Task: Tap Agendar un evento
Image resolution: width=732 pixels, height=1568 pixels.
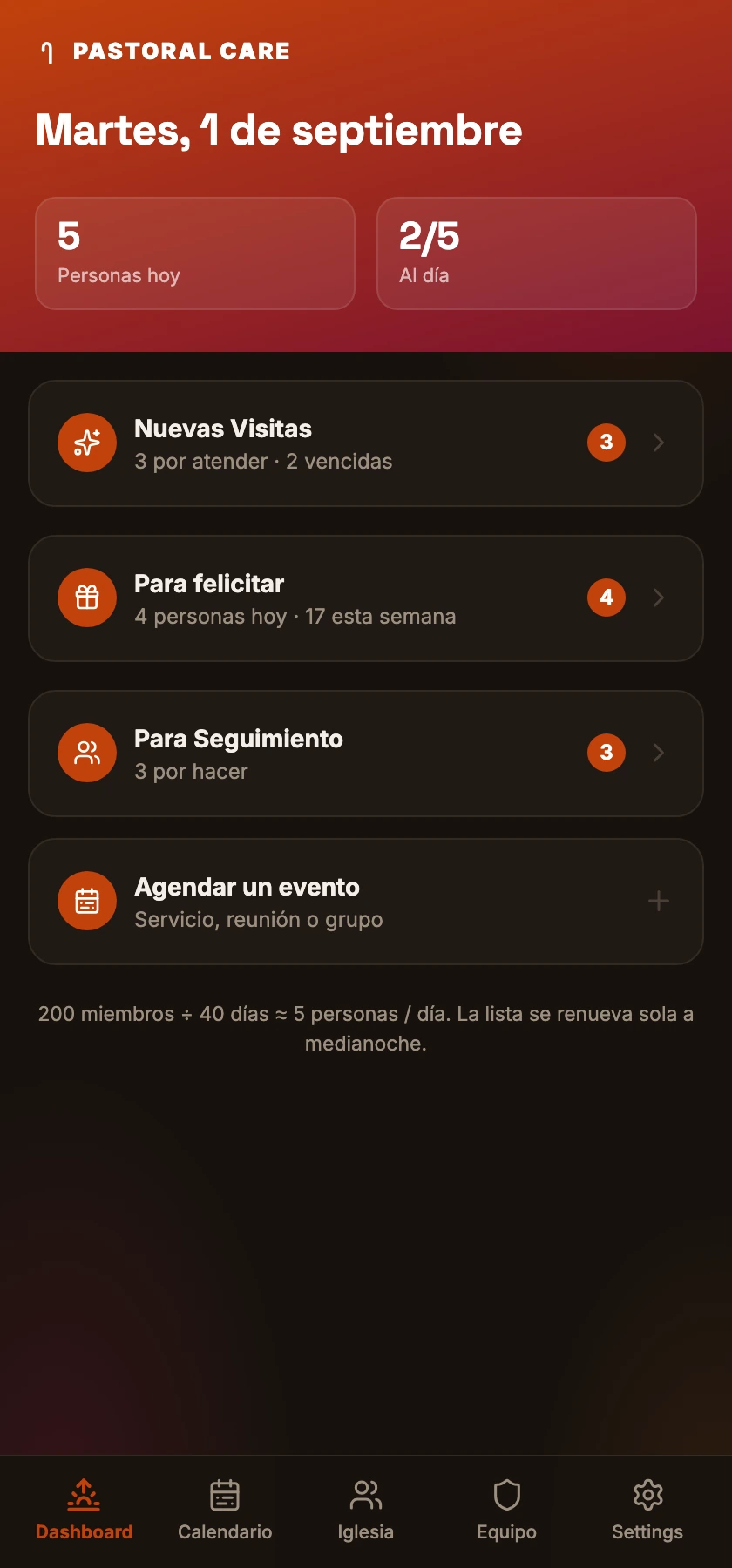Action: pos(366,902)
